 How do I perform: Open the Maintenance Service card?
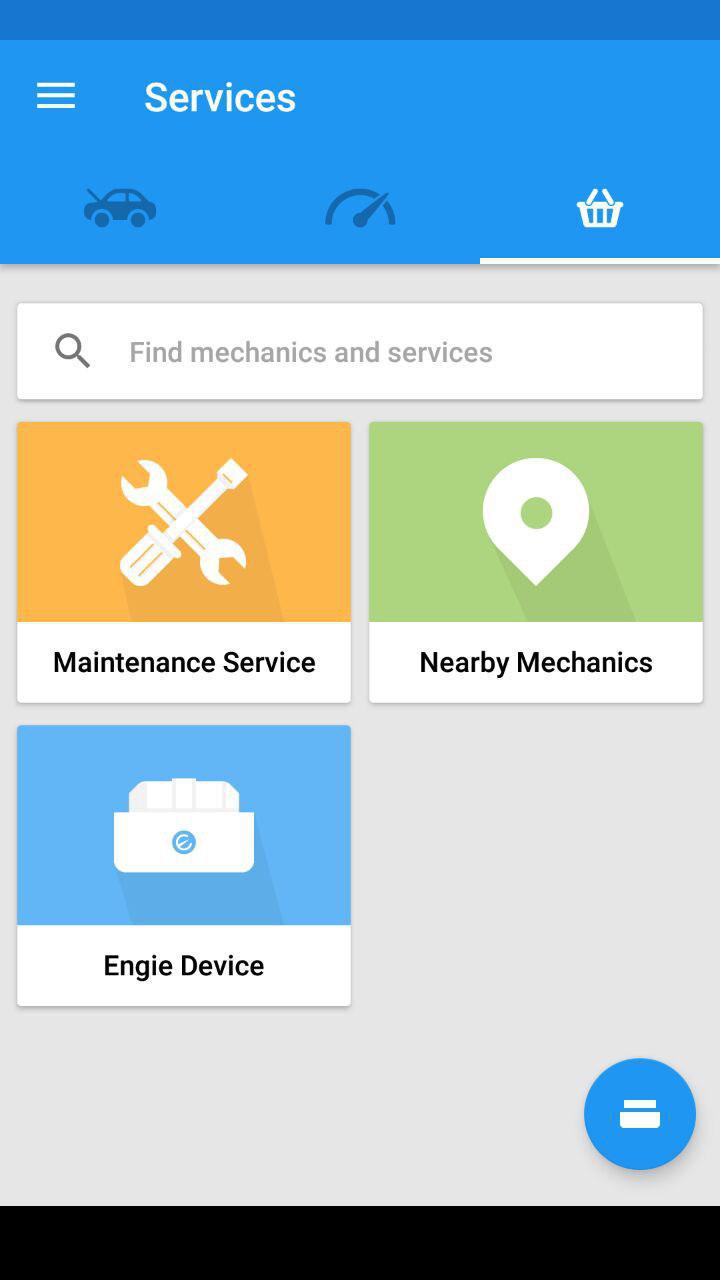184,562
